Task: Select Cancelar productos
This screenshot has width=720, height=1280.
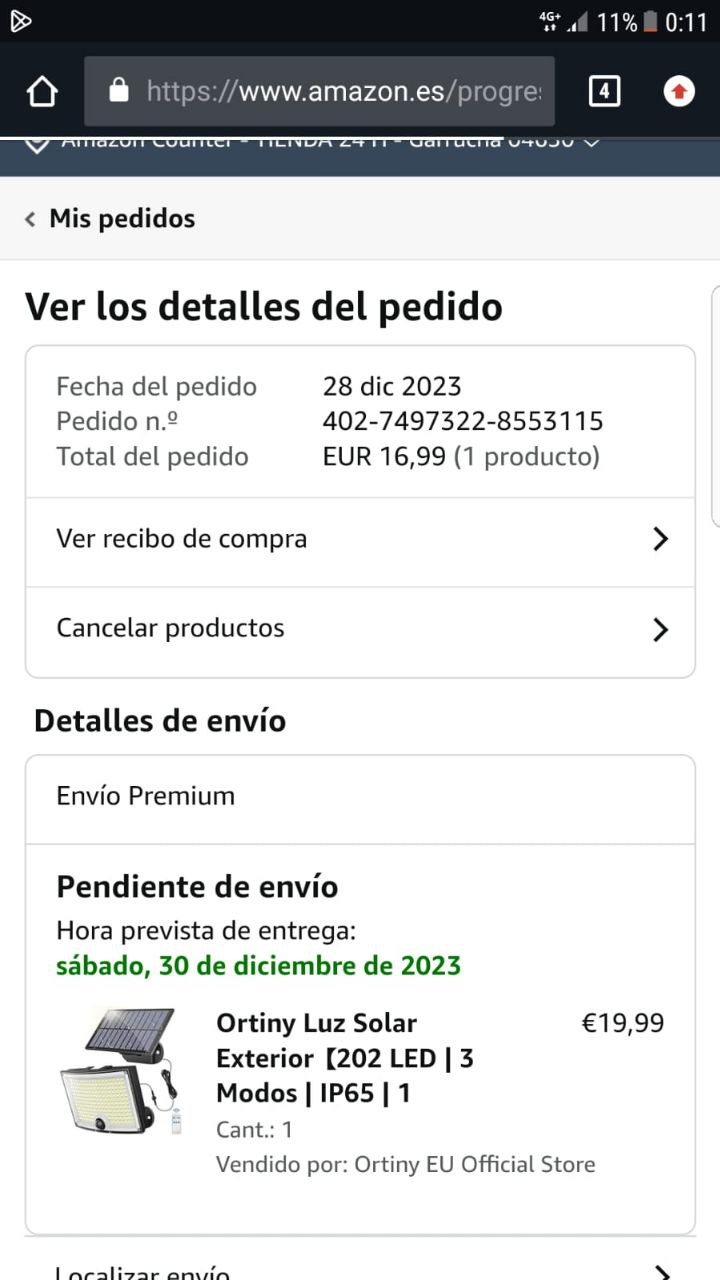Action: coord(360,629)
